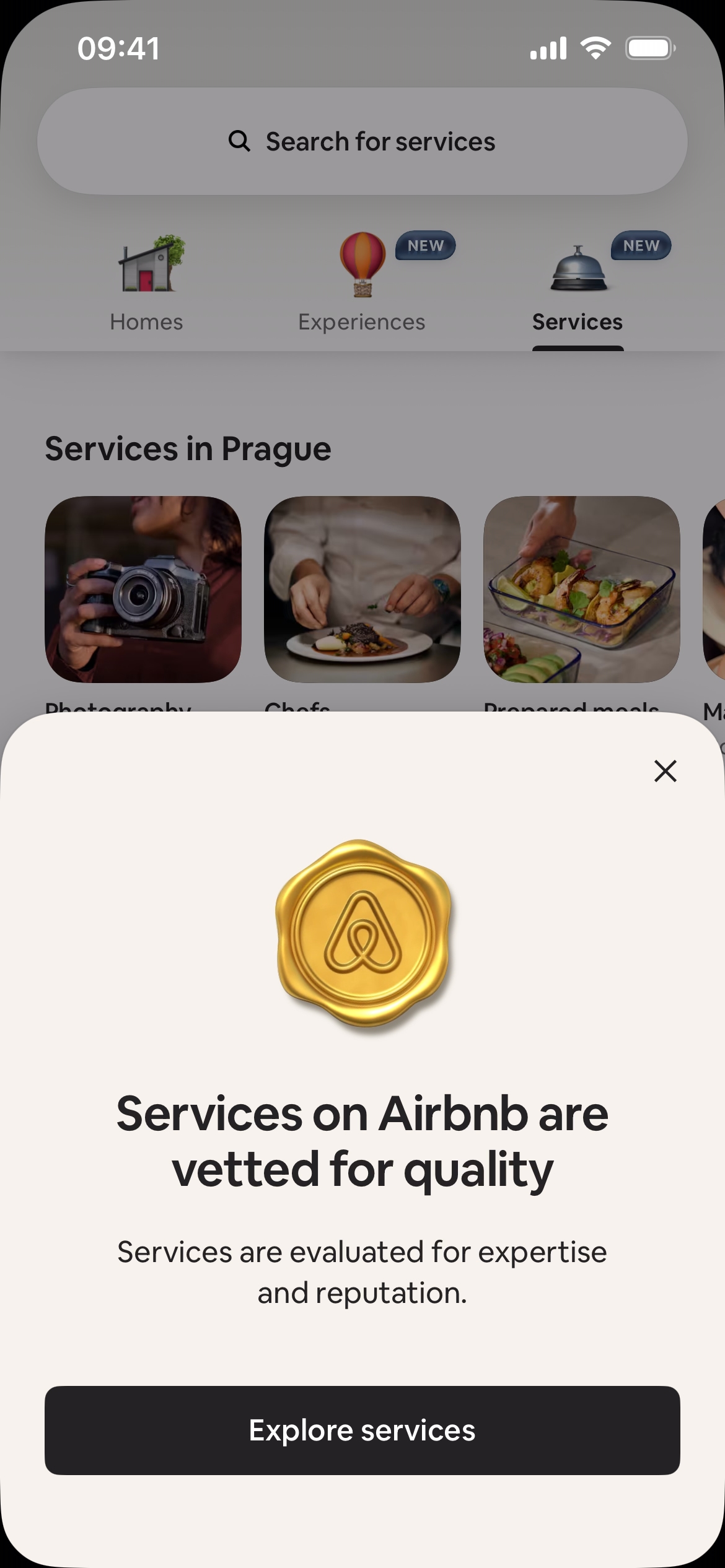This screenshot has width=725, height=1568.
Task: Switch to the Experiences tab
Action: [362, 286]
